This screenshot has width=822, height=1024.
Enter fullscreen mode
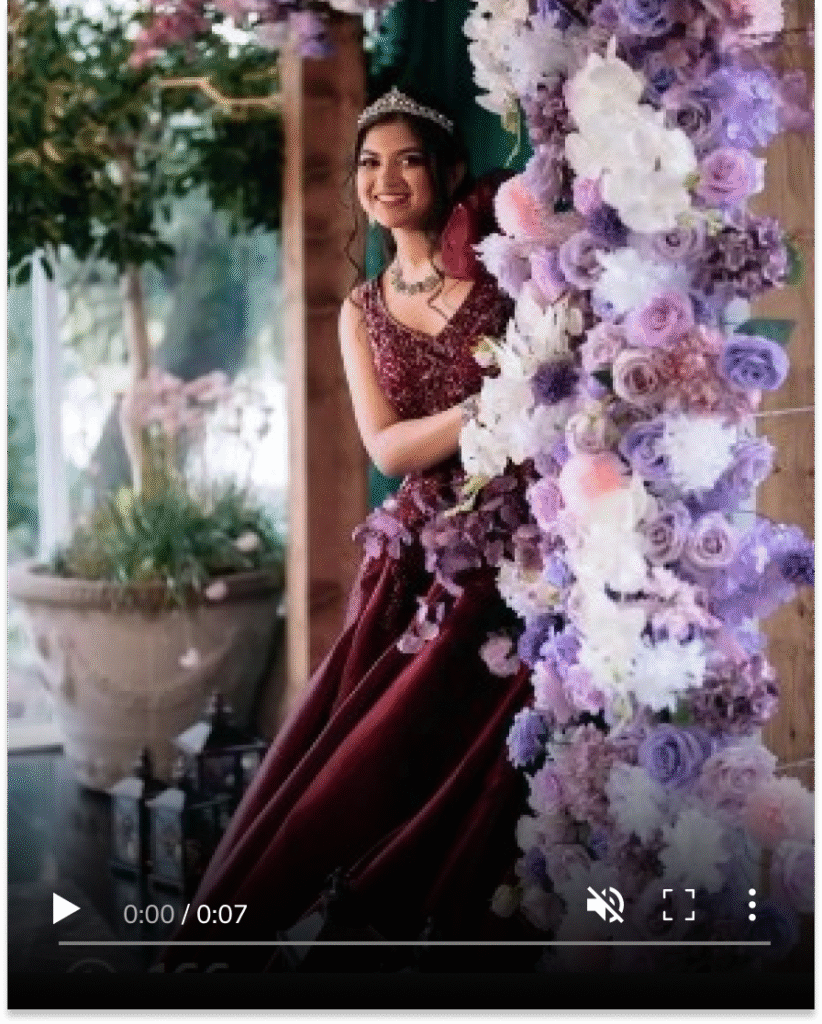pos(678,905)
